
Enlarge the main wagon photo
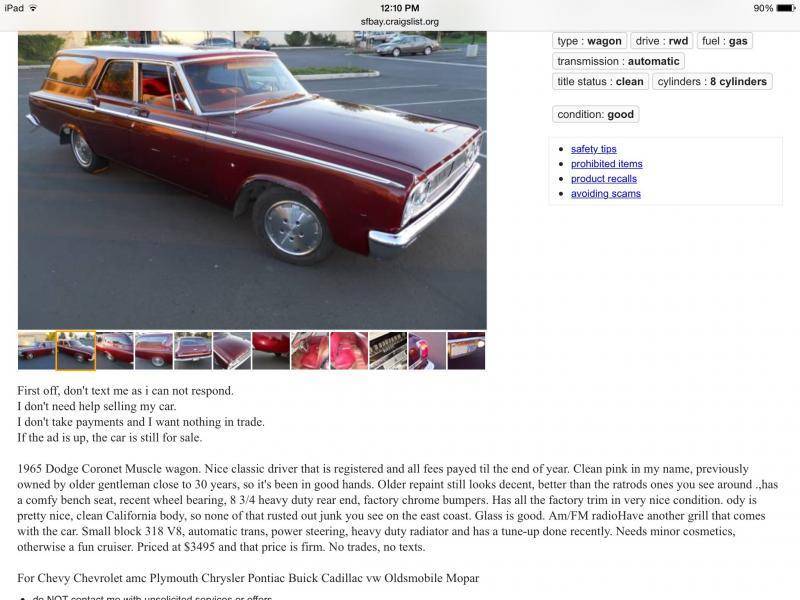[x=252, y=180]
